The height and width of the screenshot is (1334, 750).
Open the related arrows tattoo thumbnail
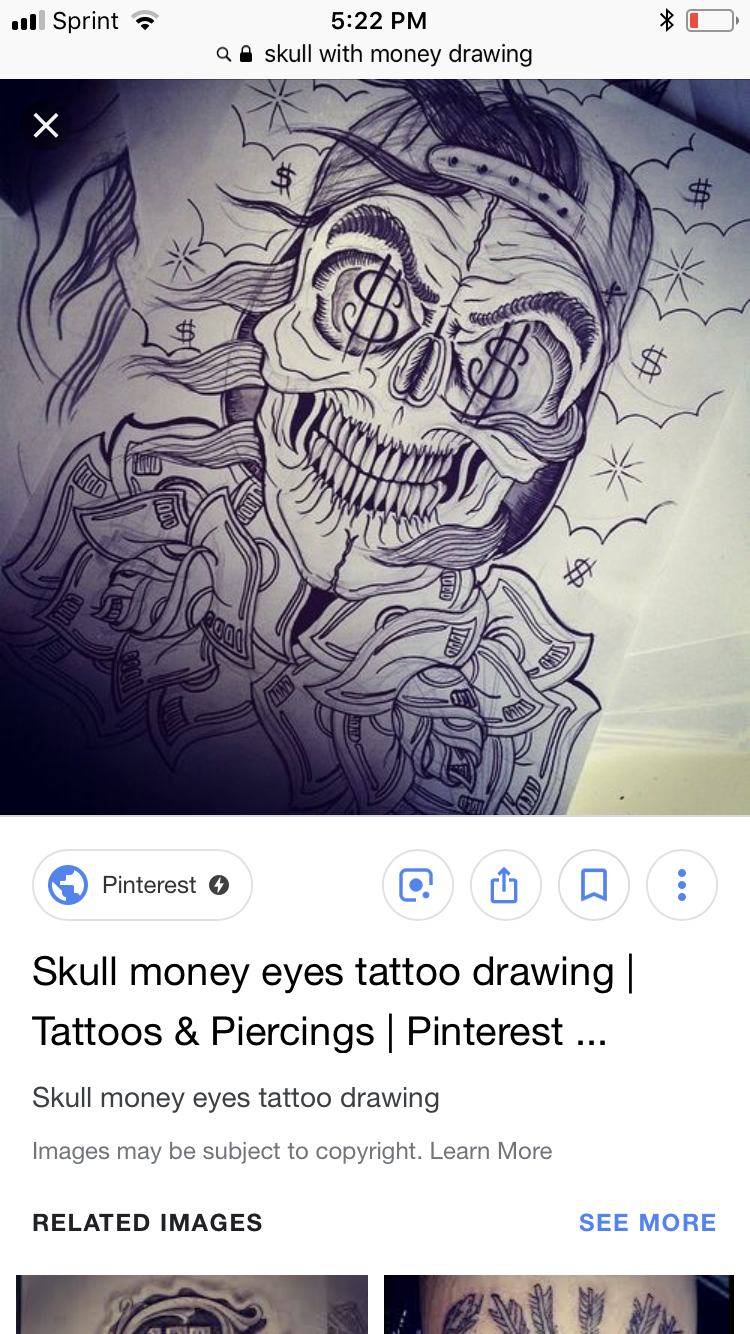pos(559,1304)
